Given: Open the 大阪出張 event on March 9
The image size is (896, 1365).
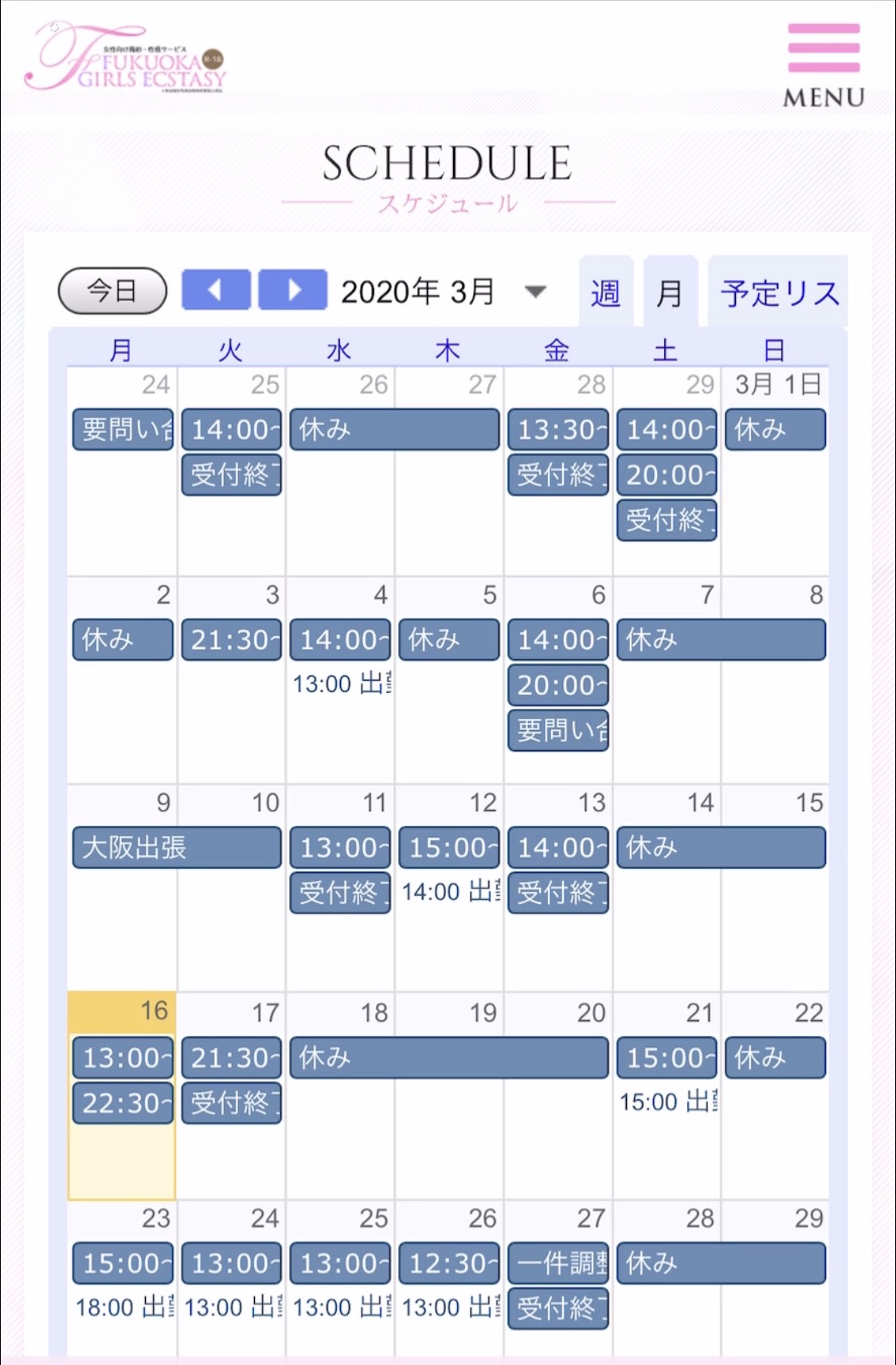Looking at the screenshot, I should (176, 847).
